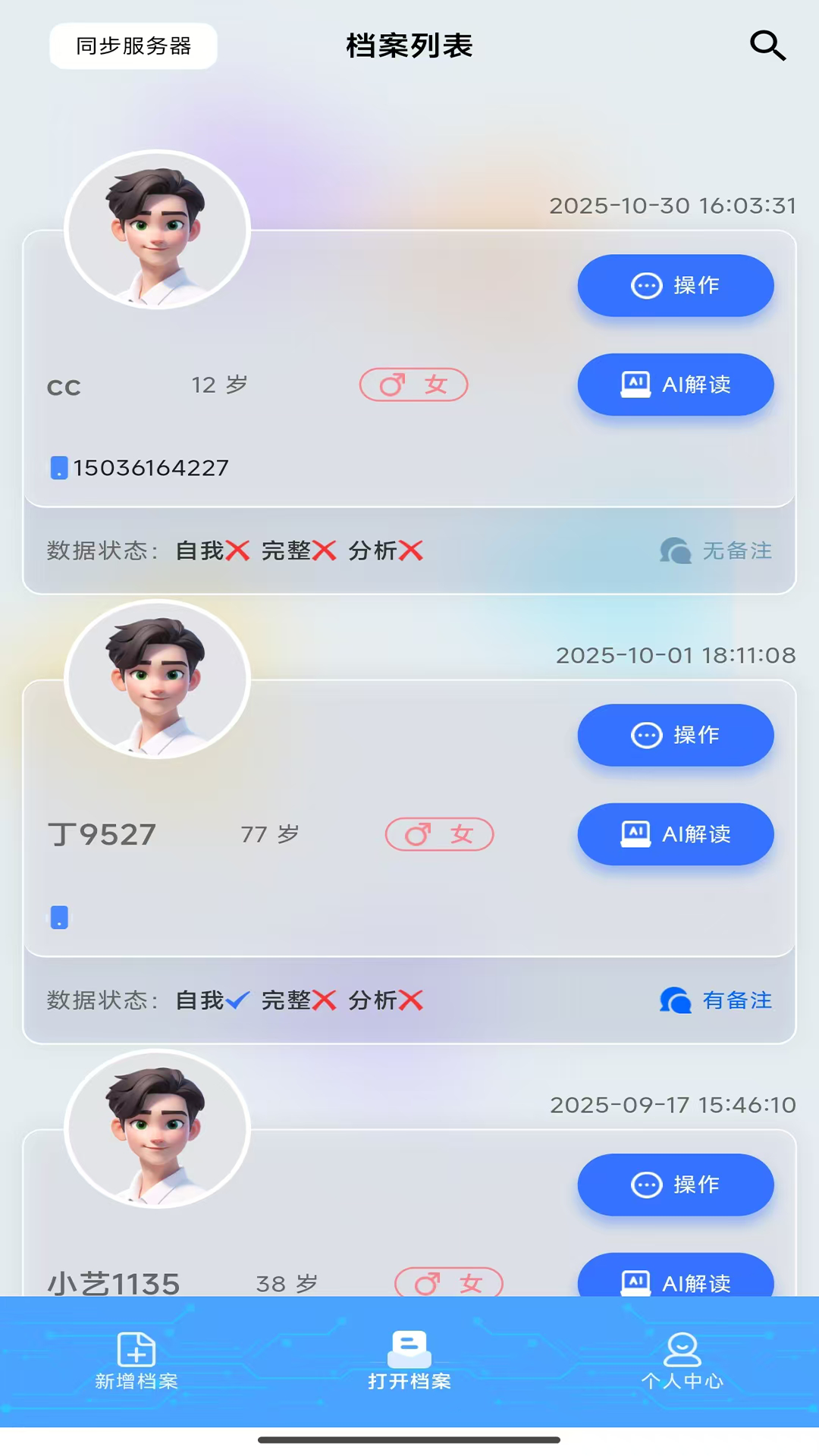This screenshot has height=1456, width=819.
Task: Open CC's avatar thumbnail
Action: [158, 230]
